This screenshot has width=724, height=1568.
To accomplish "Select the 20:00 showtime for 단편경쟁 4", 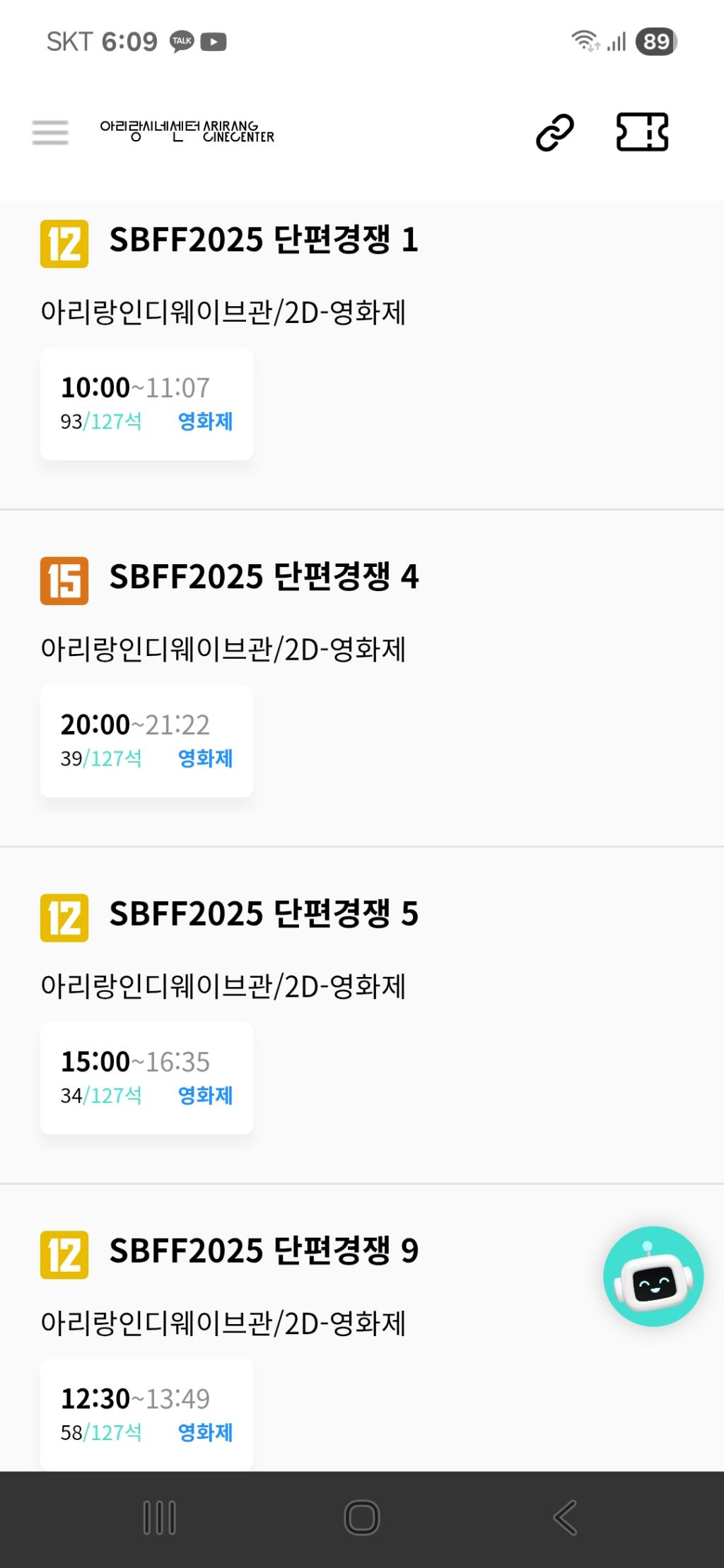I will (146, 740).
